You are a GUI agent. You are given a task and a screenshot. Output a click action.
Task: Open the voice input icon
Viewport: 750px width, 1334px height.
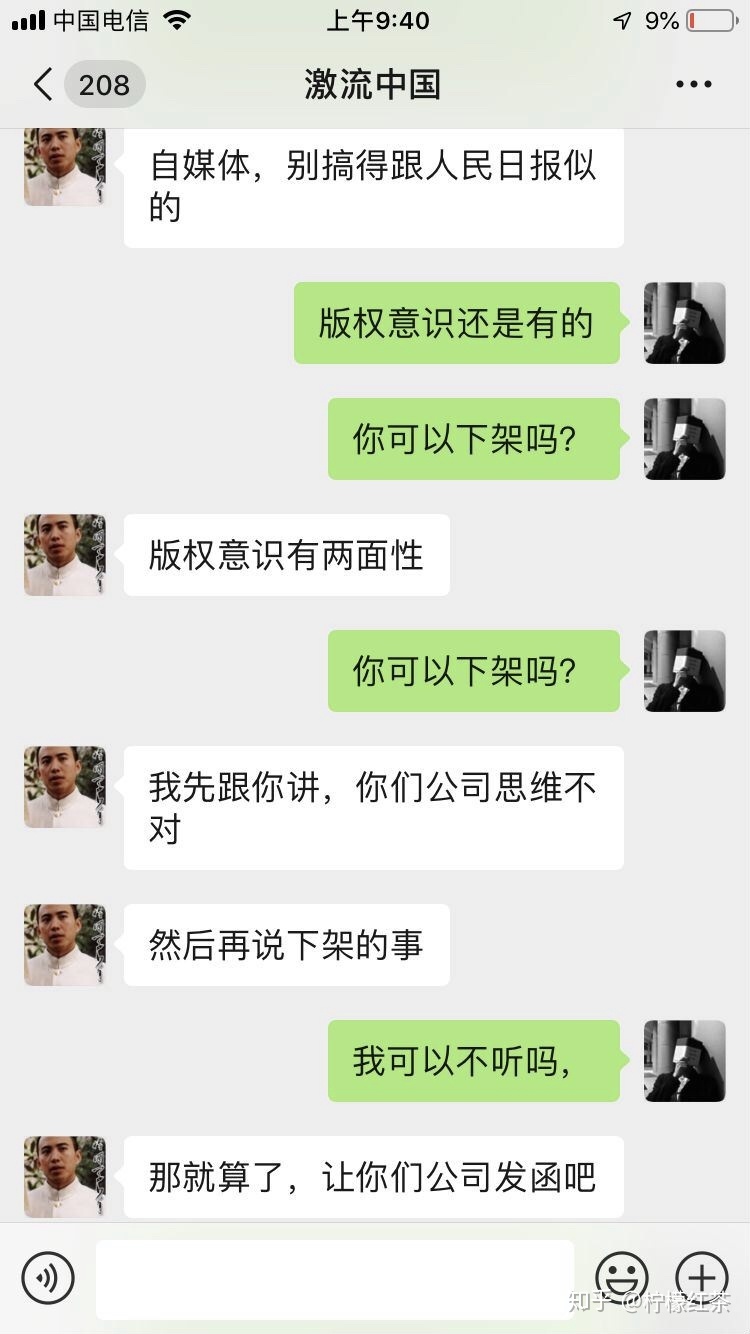(x=50, y=1278)
